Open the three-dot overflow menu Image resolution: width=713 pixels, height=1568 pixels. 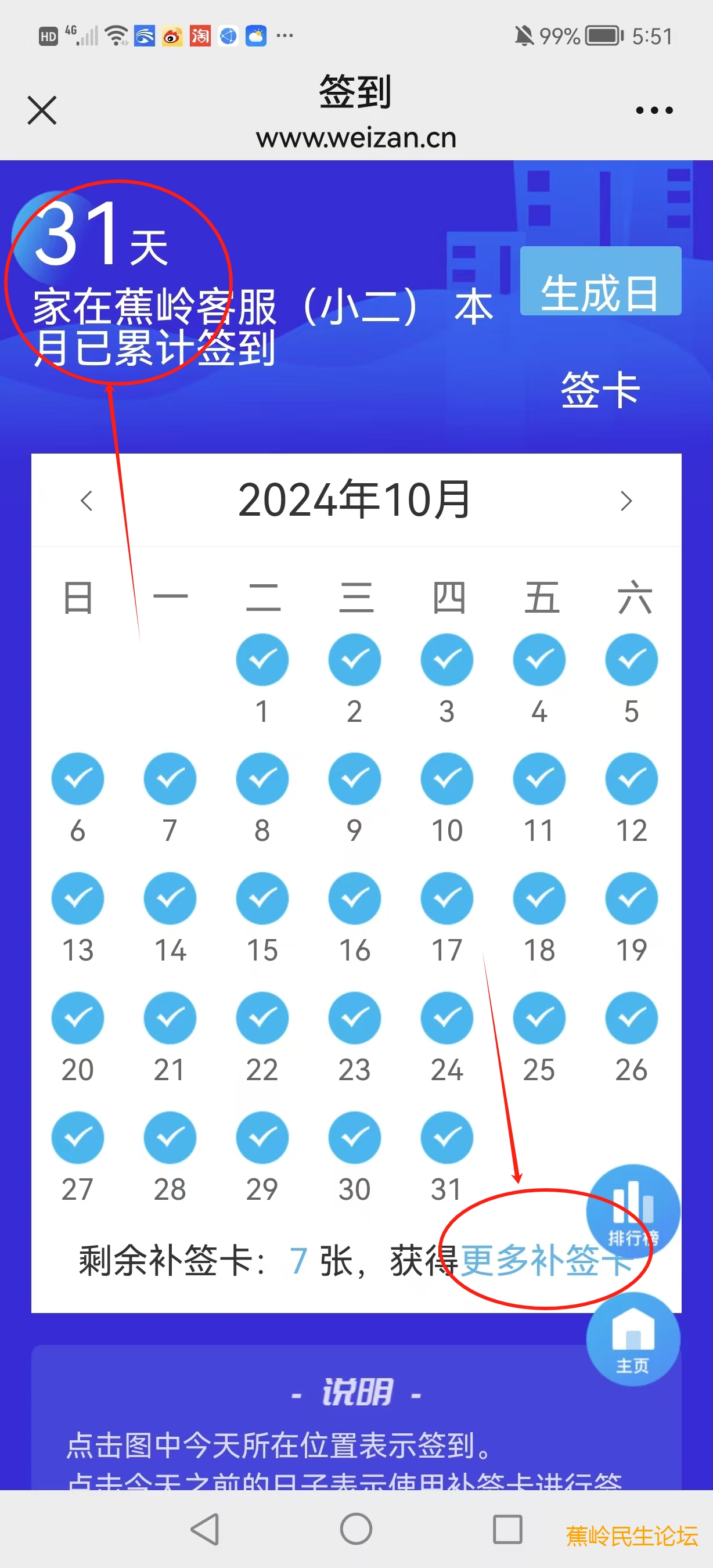[654, 110]
